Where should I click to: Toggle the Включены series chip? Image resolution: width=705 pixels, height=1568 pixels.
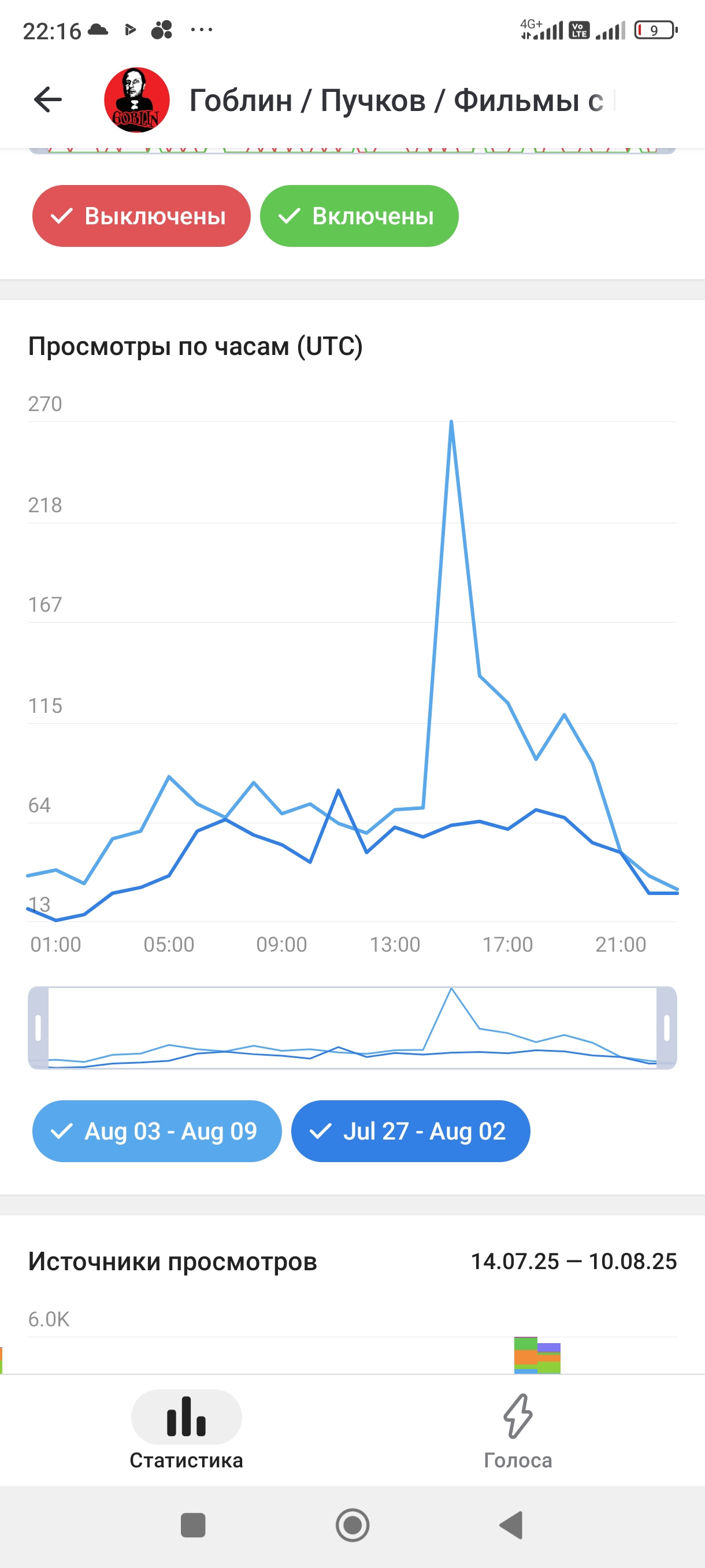pos(359,216)
